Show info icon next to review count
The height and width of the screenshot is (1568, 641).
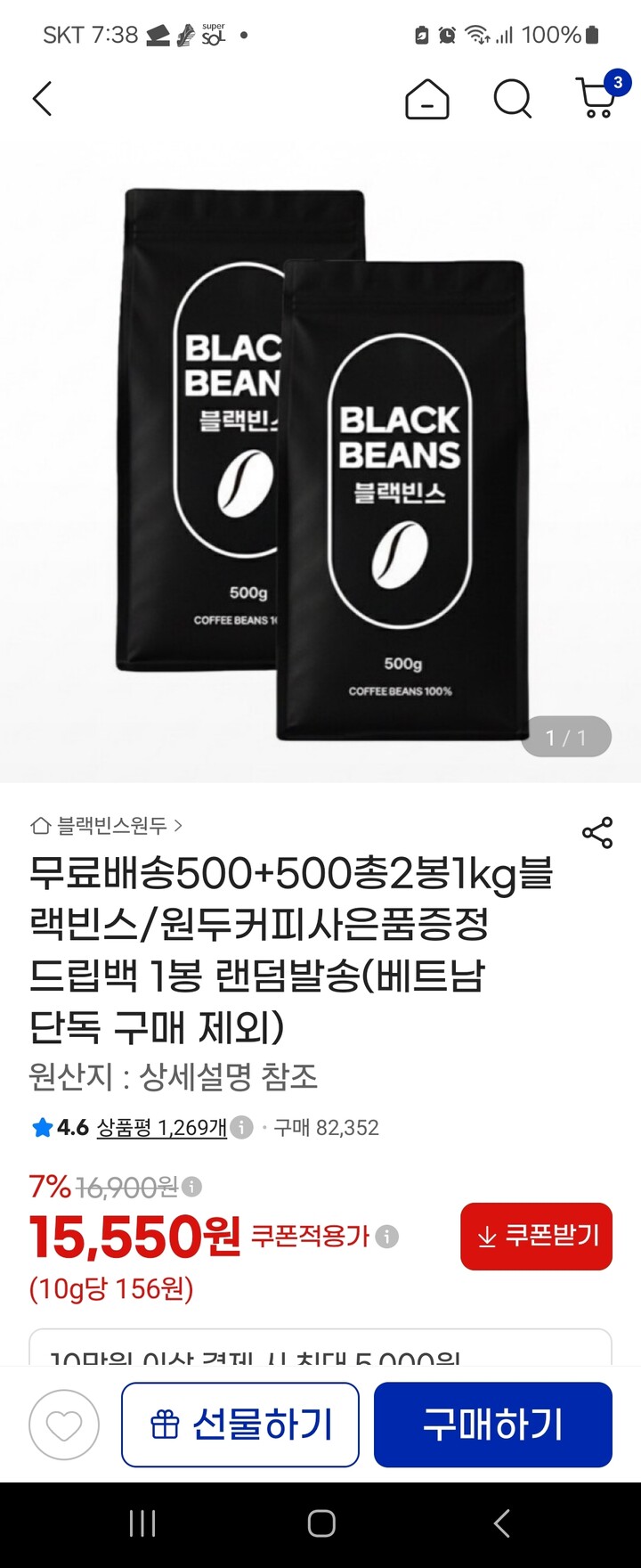[x=241, y=1127]
